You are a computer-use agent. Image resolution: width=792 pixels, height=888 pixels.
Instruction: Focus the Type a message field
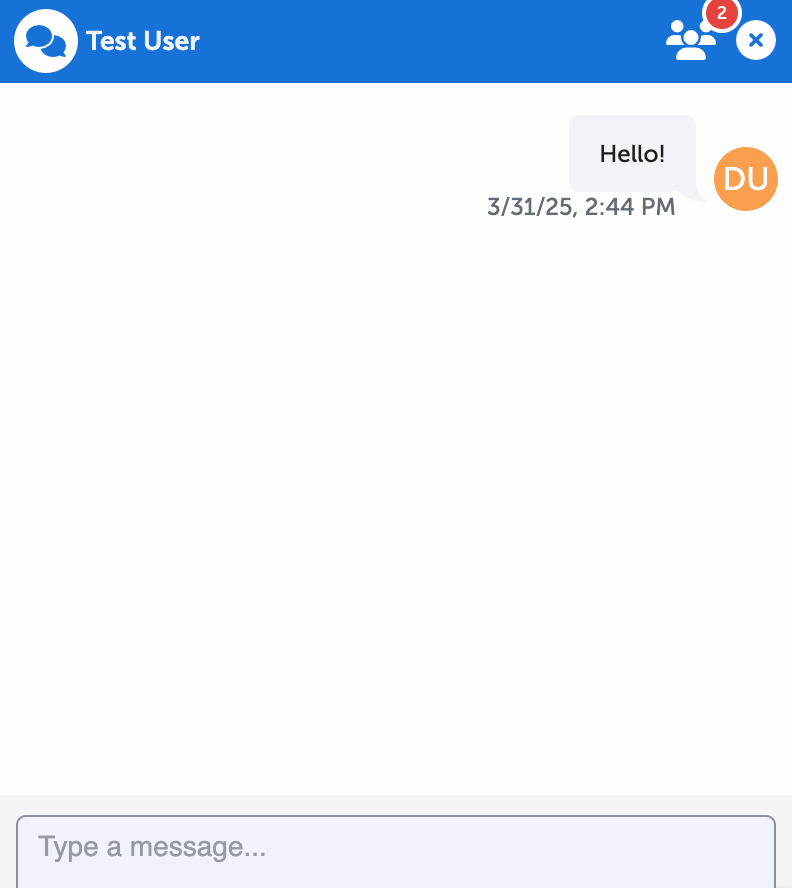click(396, 850)
